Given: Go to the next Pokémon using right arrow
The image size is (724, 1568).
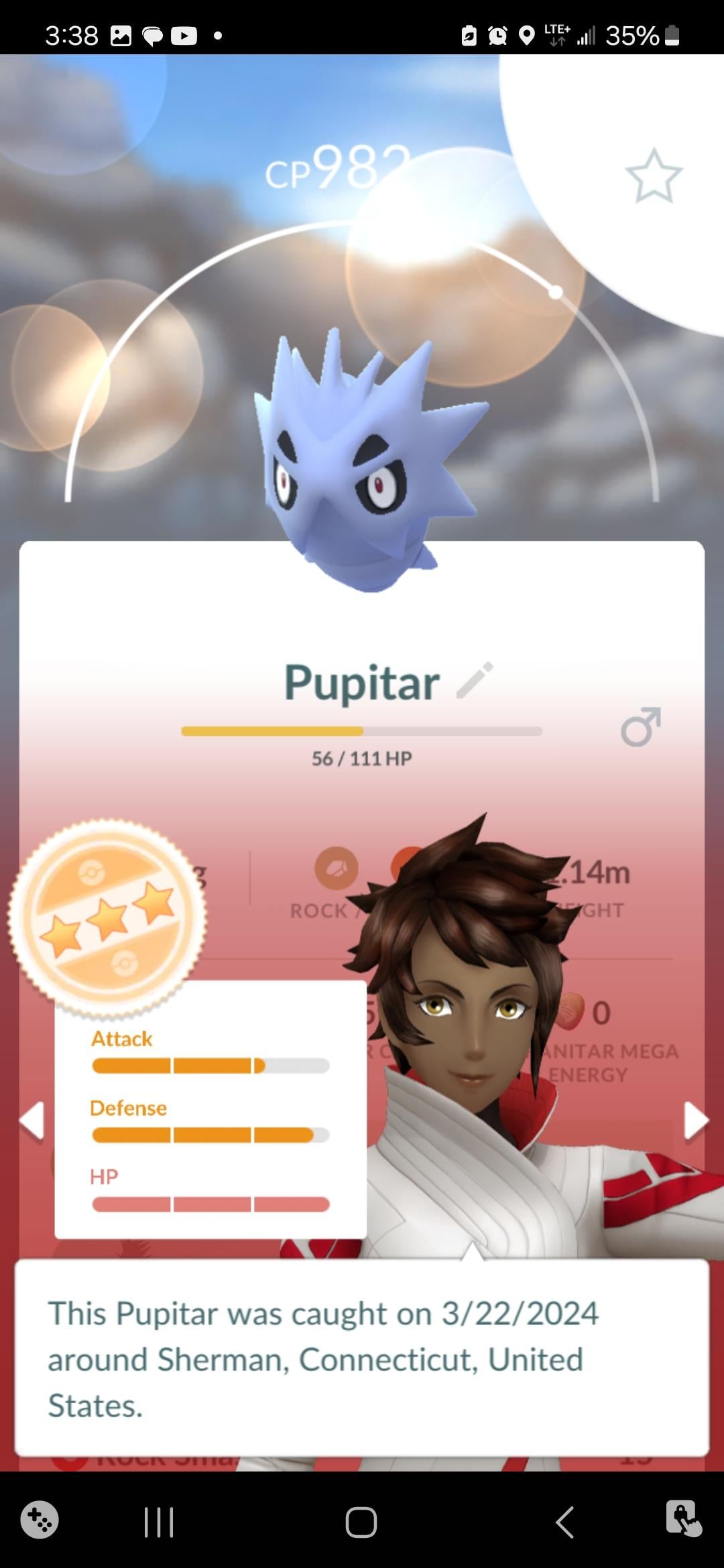Looking at the screenshot, I should pyautogui.click(x=695, y=1120).
